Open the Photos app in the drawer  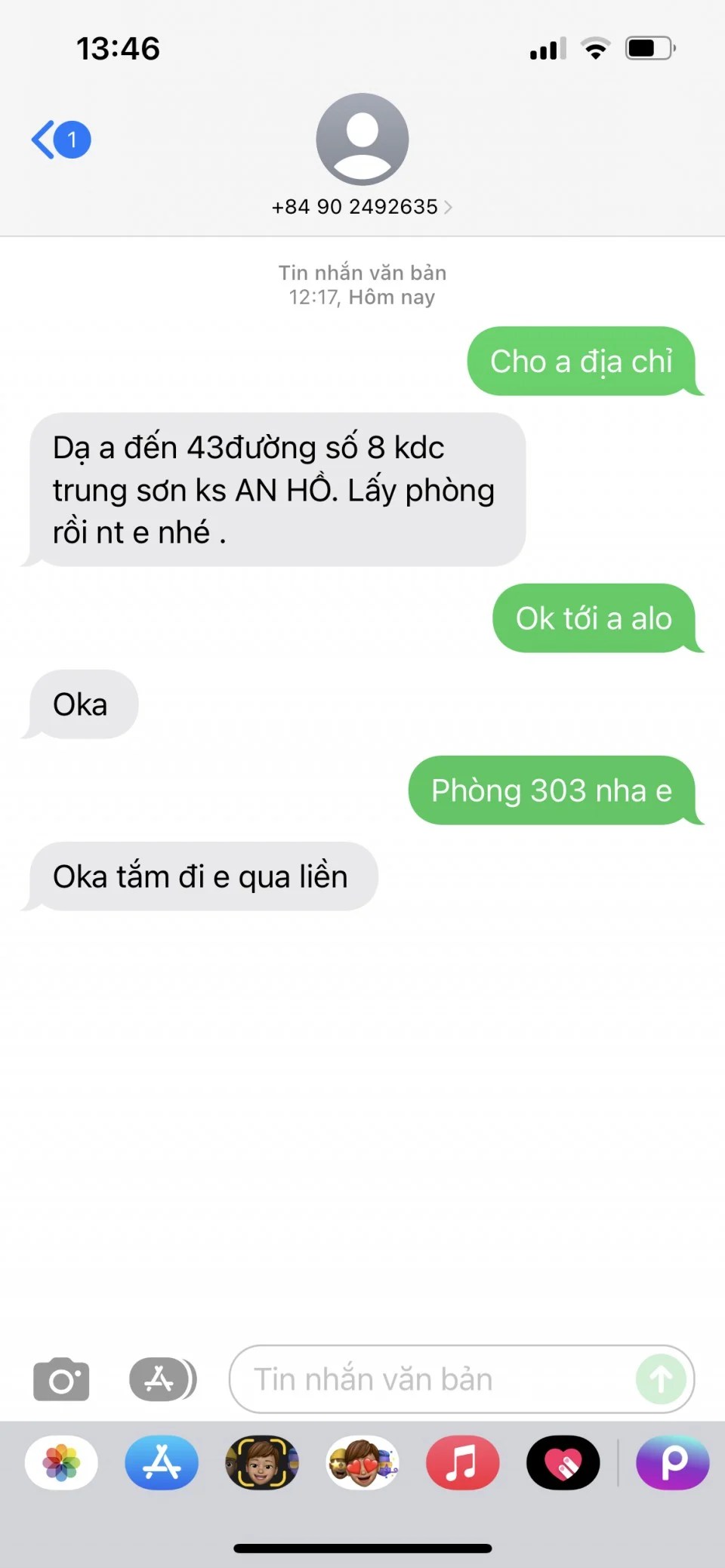click(61, 1462)
